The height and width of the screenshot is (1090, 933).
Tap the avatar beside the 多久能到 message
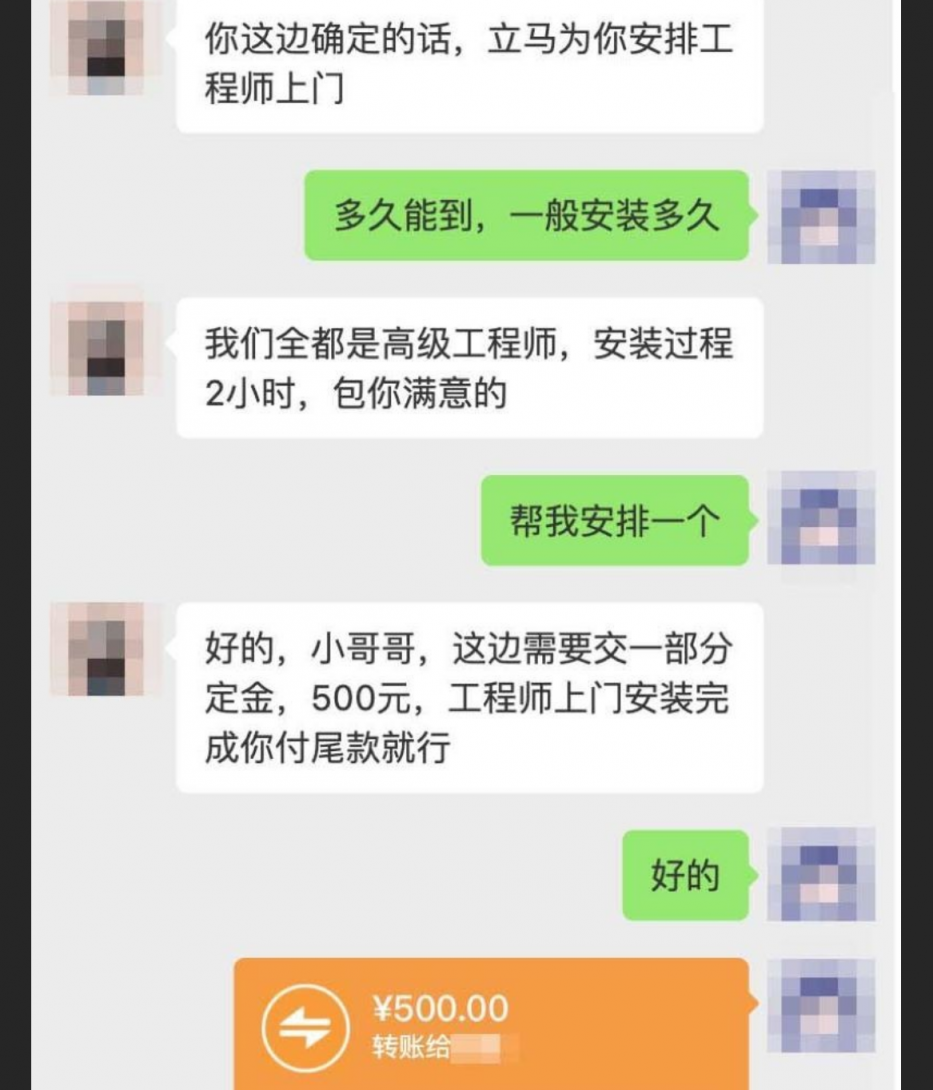pyautogui.click(x=821, y=217)
